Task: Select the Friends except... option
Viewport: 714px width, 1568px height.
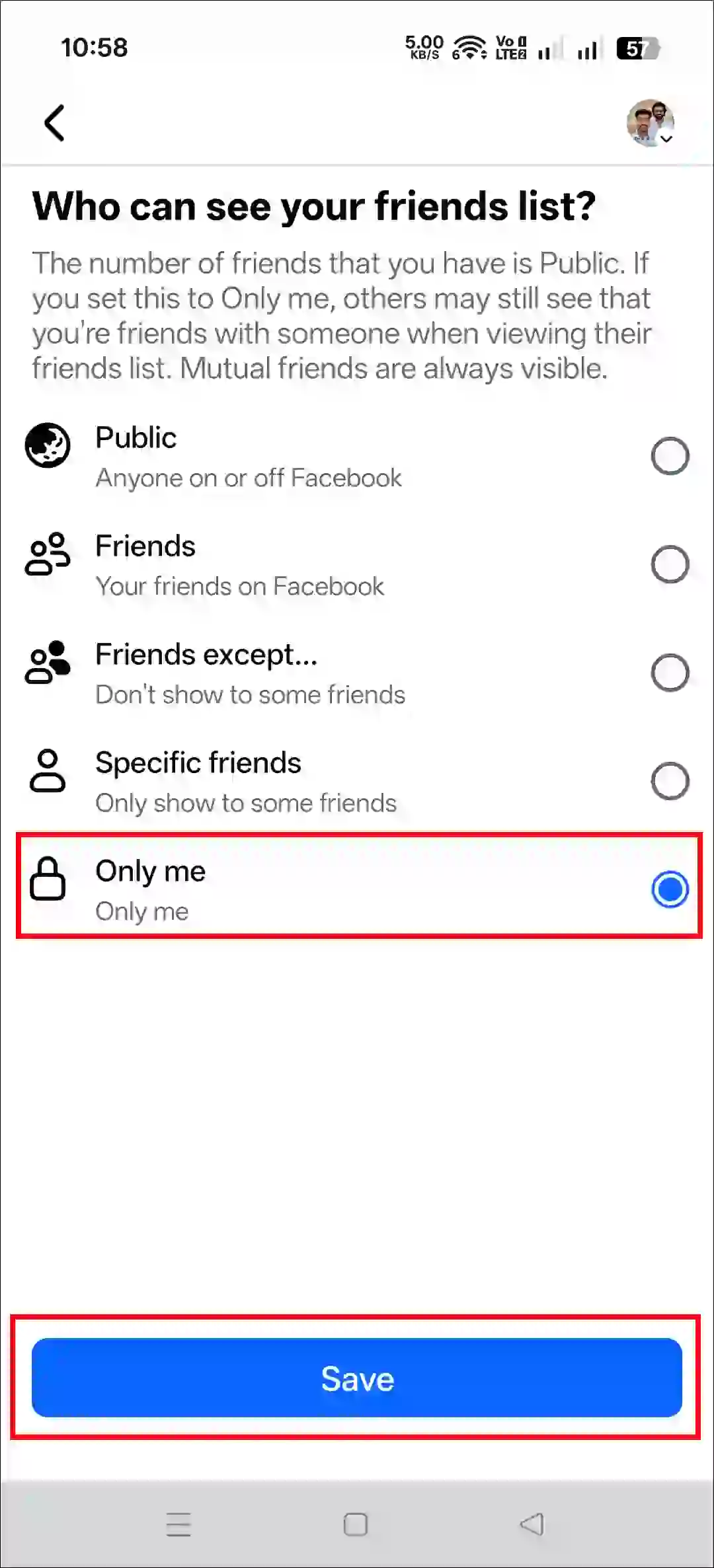Action: tap(670, 673)
